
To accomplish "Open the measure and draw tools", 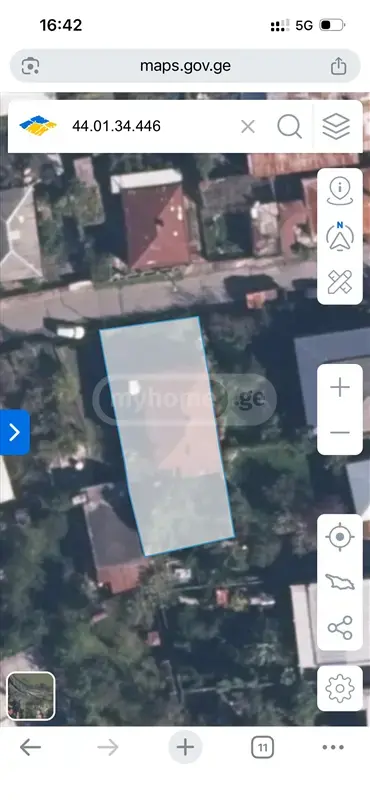I will point(340,282).
